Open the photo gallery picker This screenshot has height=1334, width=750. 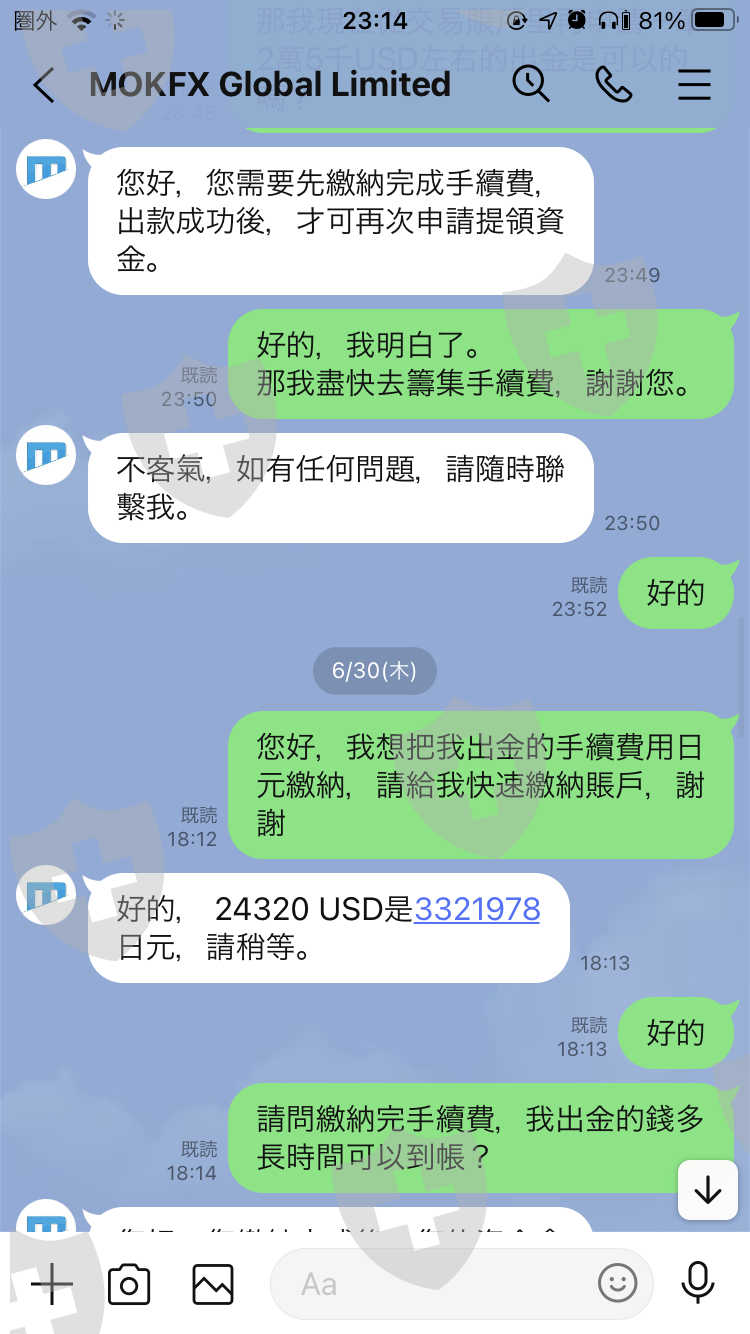pos(213,1284)
